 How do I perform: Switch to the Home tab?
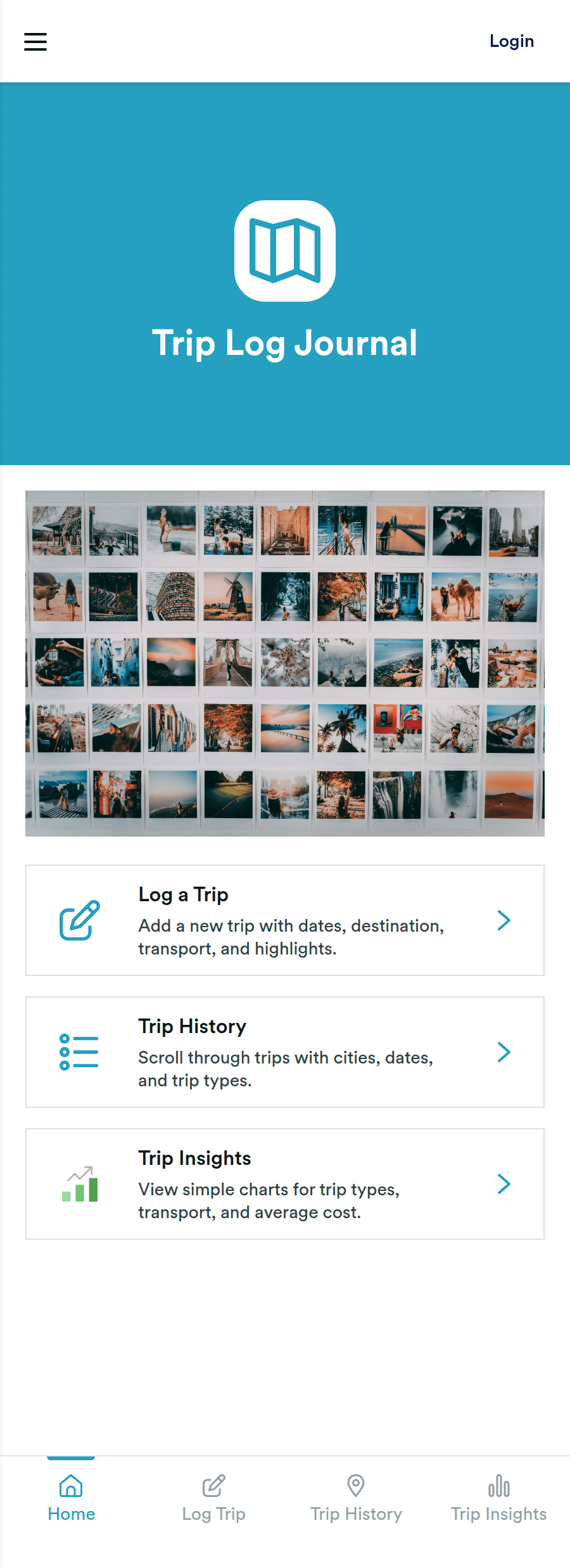(x=71, y=1498)
